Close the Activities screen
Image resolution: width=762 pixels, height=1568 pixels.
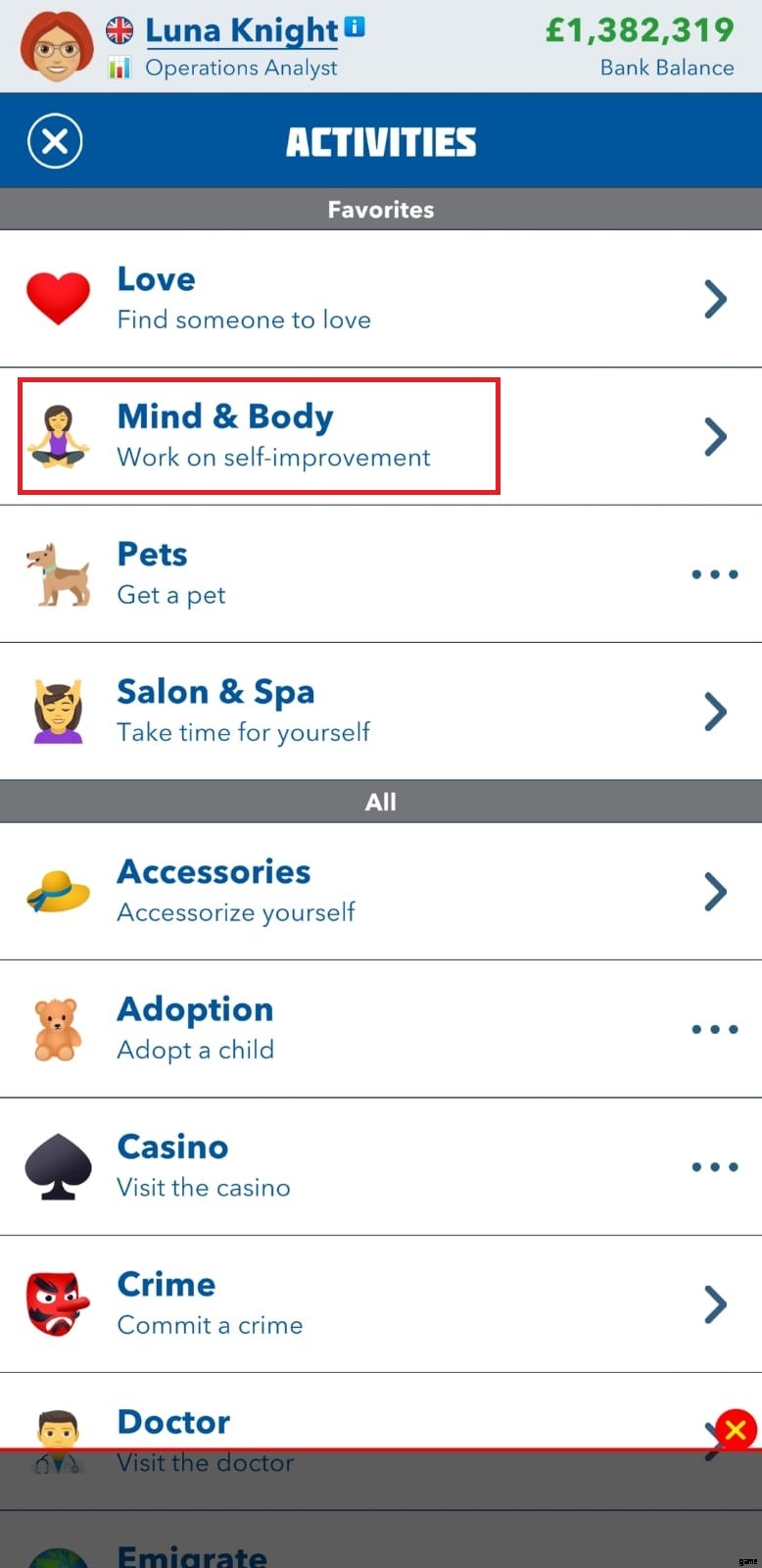(x=55, y=141)
